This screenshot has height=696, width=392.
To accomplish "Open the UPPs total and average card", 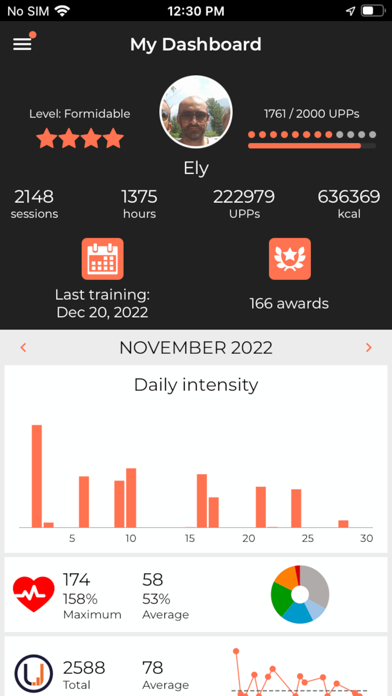I will pos(196,666).
